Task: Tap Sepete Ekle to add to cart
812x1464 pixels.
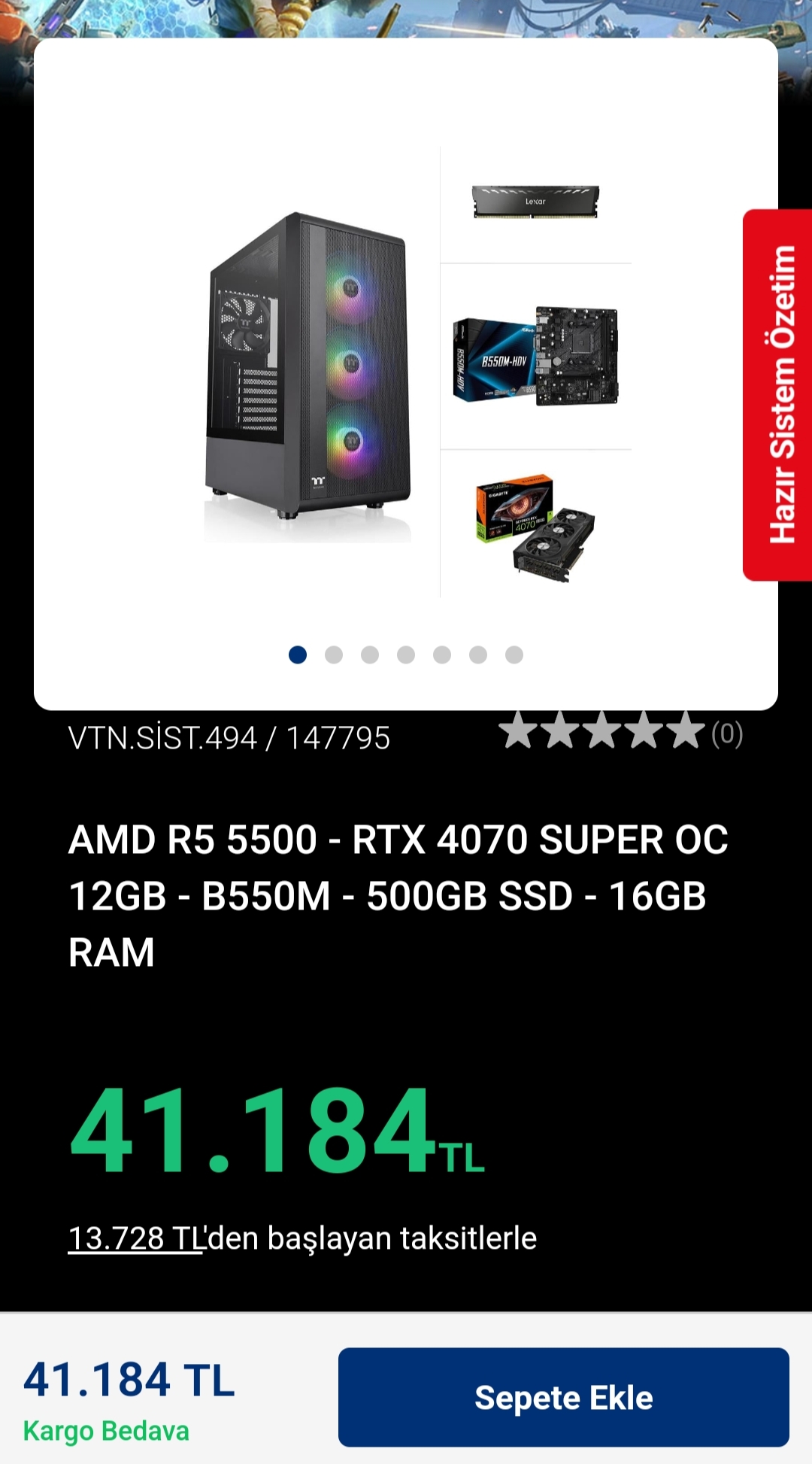Action: click(x=563, y=1397)
